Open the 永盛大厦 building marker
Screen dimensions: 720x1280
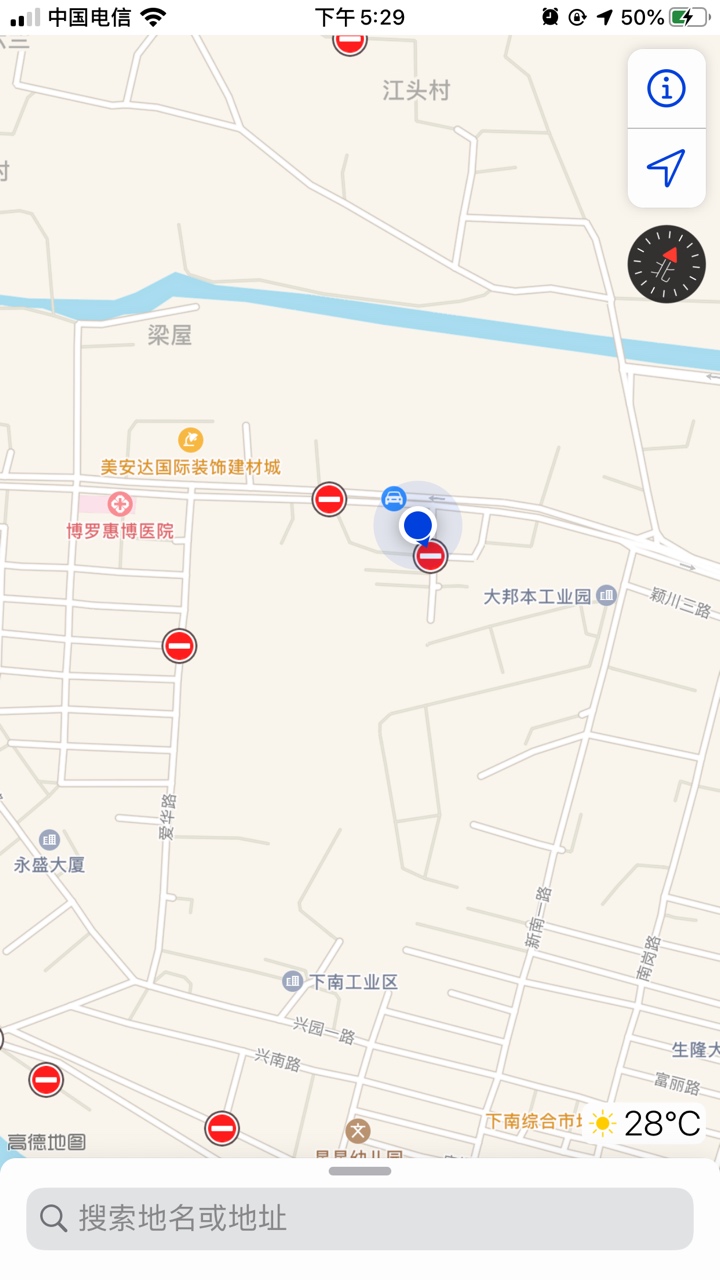coord(49,840)
